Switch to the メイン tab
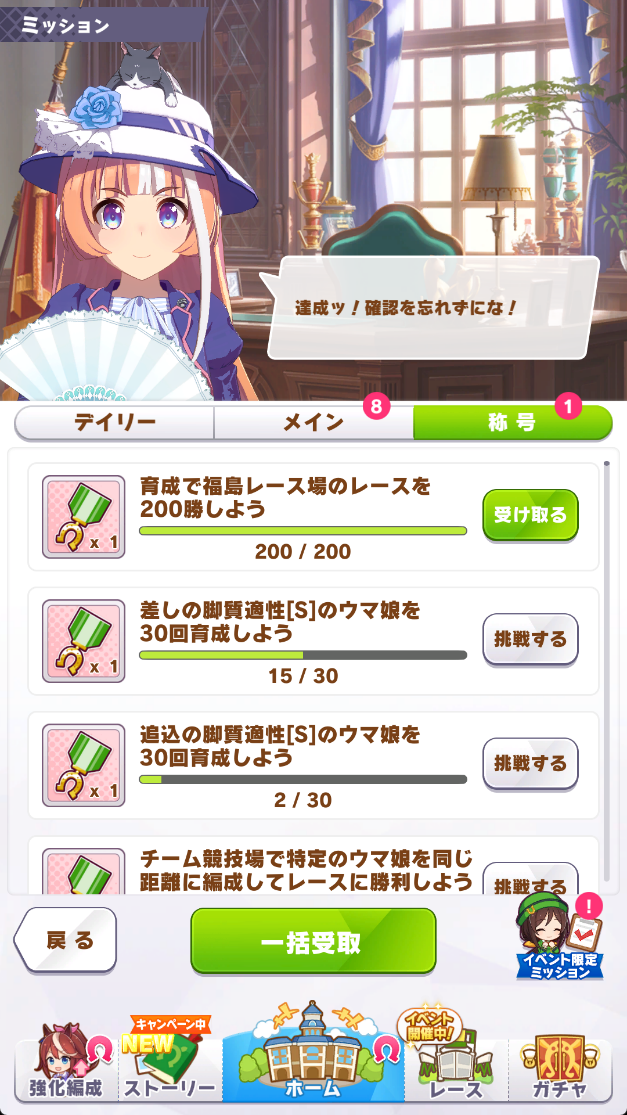The image size is (627, 1115). click(314, 422)
